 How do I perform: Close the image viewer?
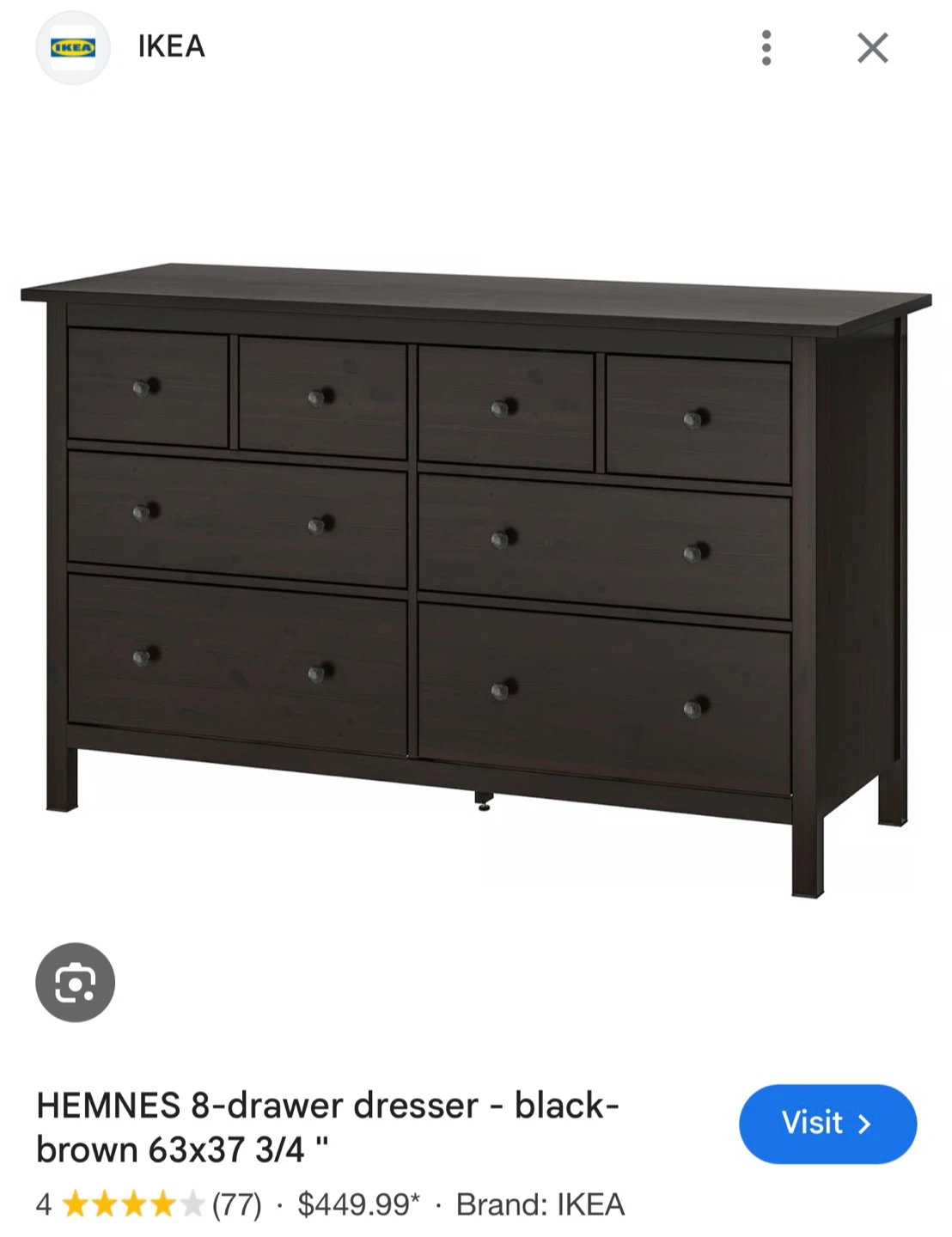[x=872, y=48]
